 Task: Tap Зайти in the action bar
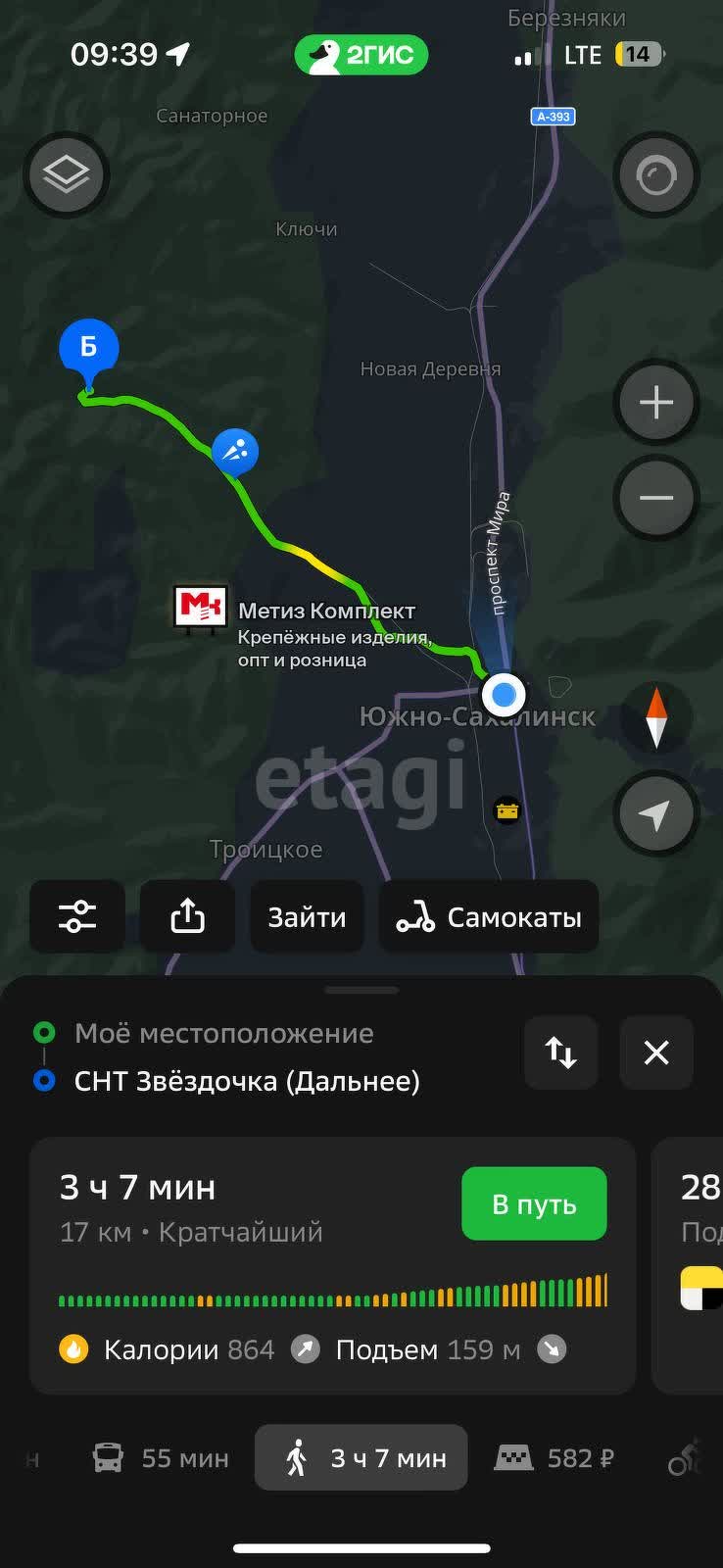pyautogui.click(x=307, y=916)
